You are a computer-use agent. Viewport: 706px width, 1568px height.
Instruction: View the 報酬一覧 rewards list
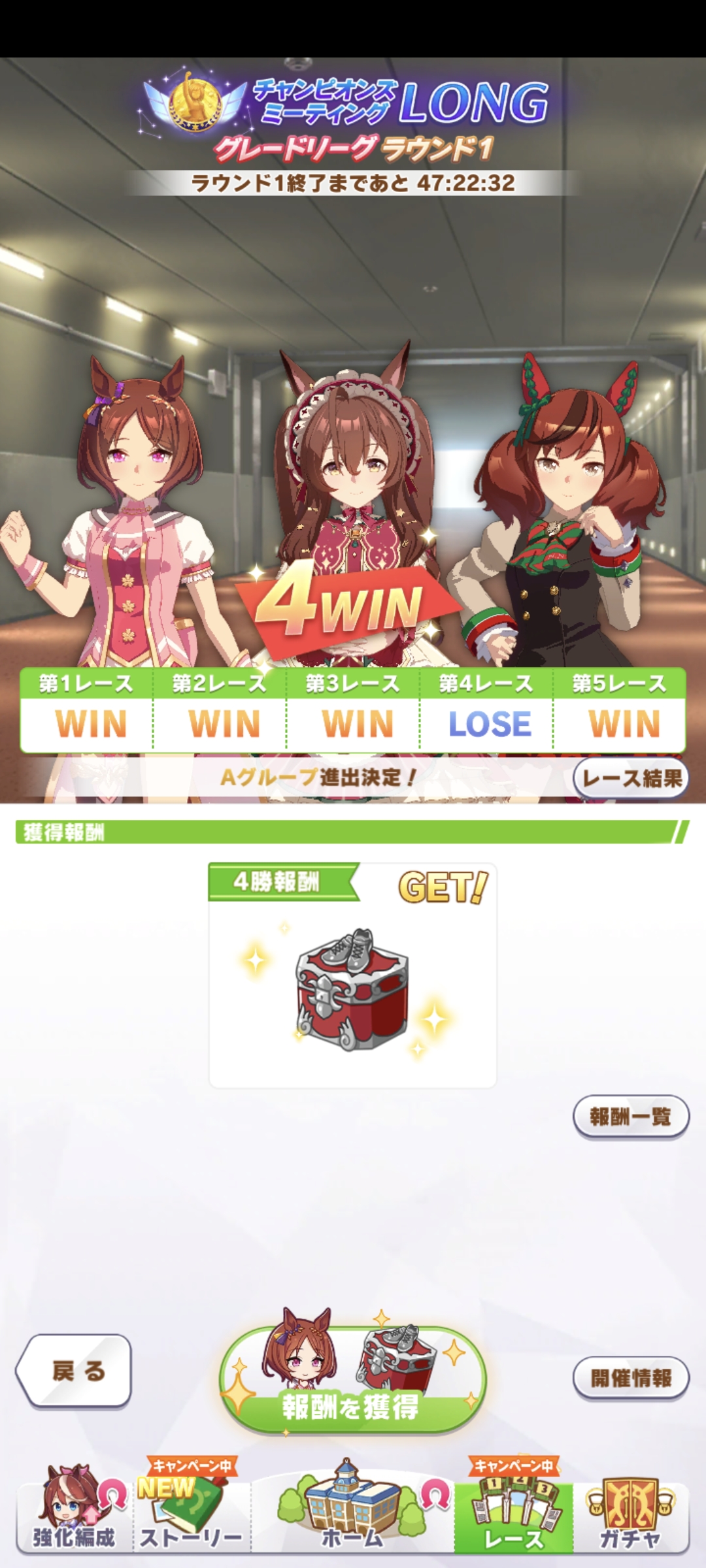pos(631,1117)
